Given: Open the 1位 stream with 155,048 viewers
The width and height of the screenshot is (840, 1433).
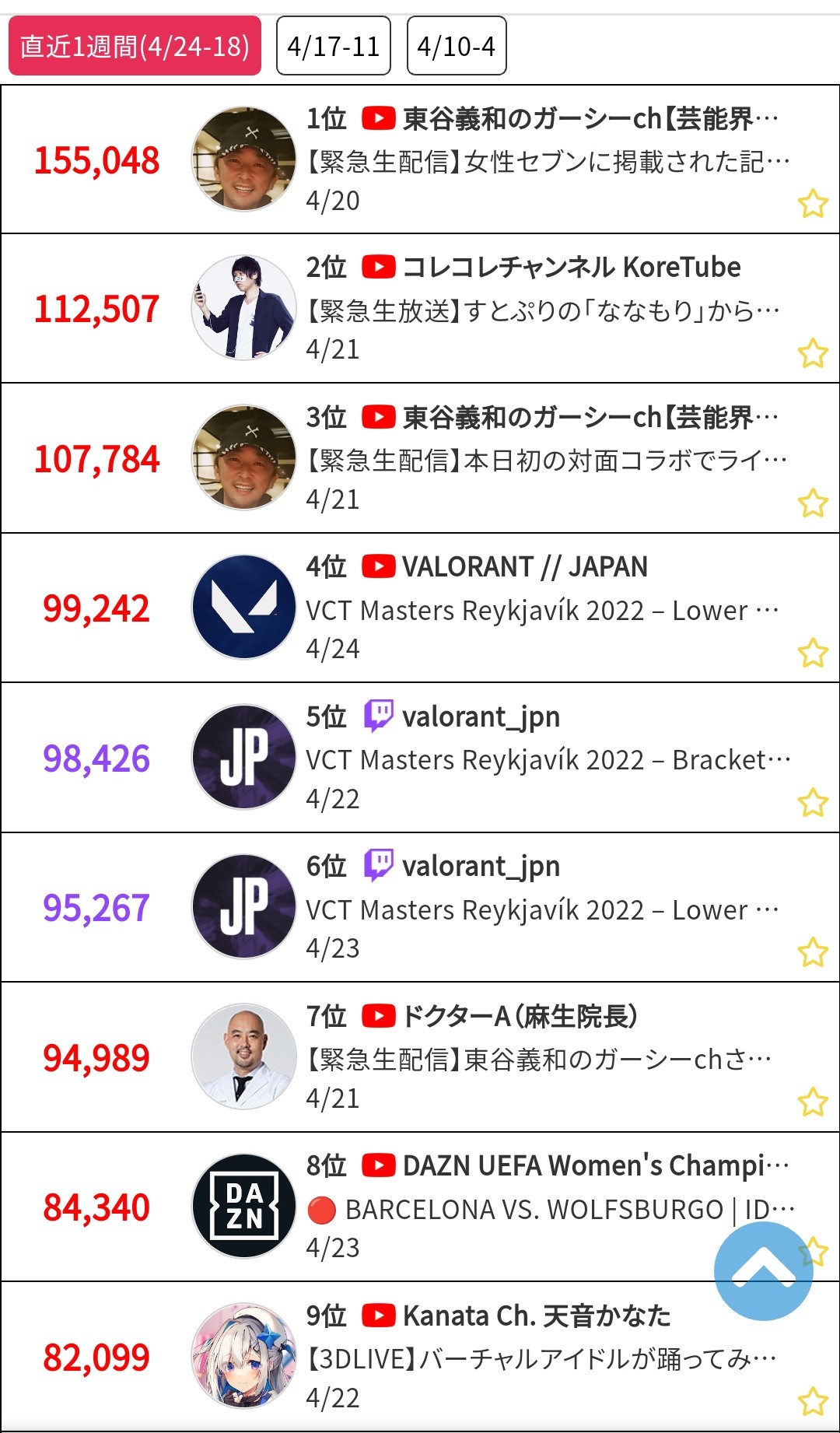Looking at the screenshot, I should (x=544, y=161).
